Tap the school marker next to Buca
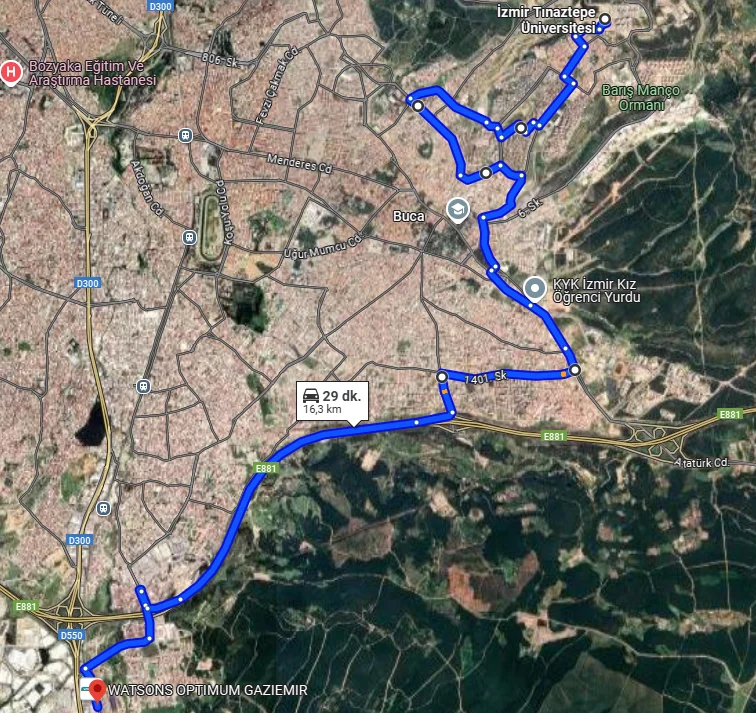This screenshot has height=713, width=756. [457, 211]
